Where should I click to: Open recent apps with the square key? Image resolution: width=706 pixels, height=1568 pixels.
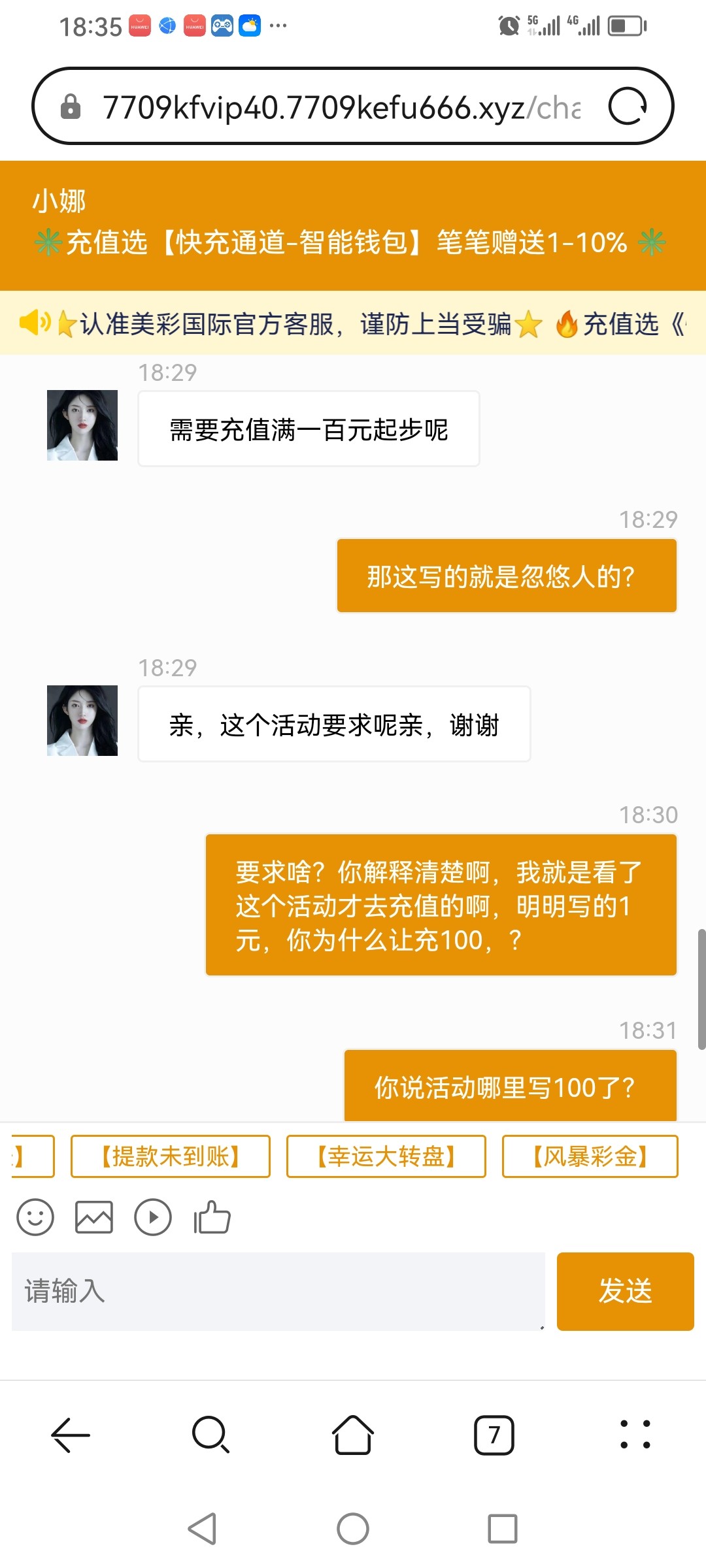503,1529
